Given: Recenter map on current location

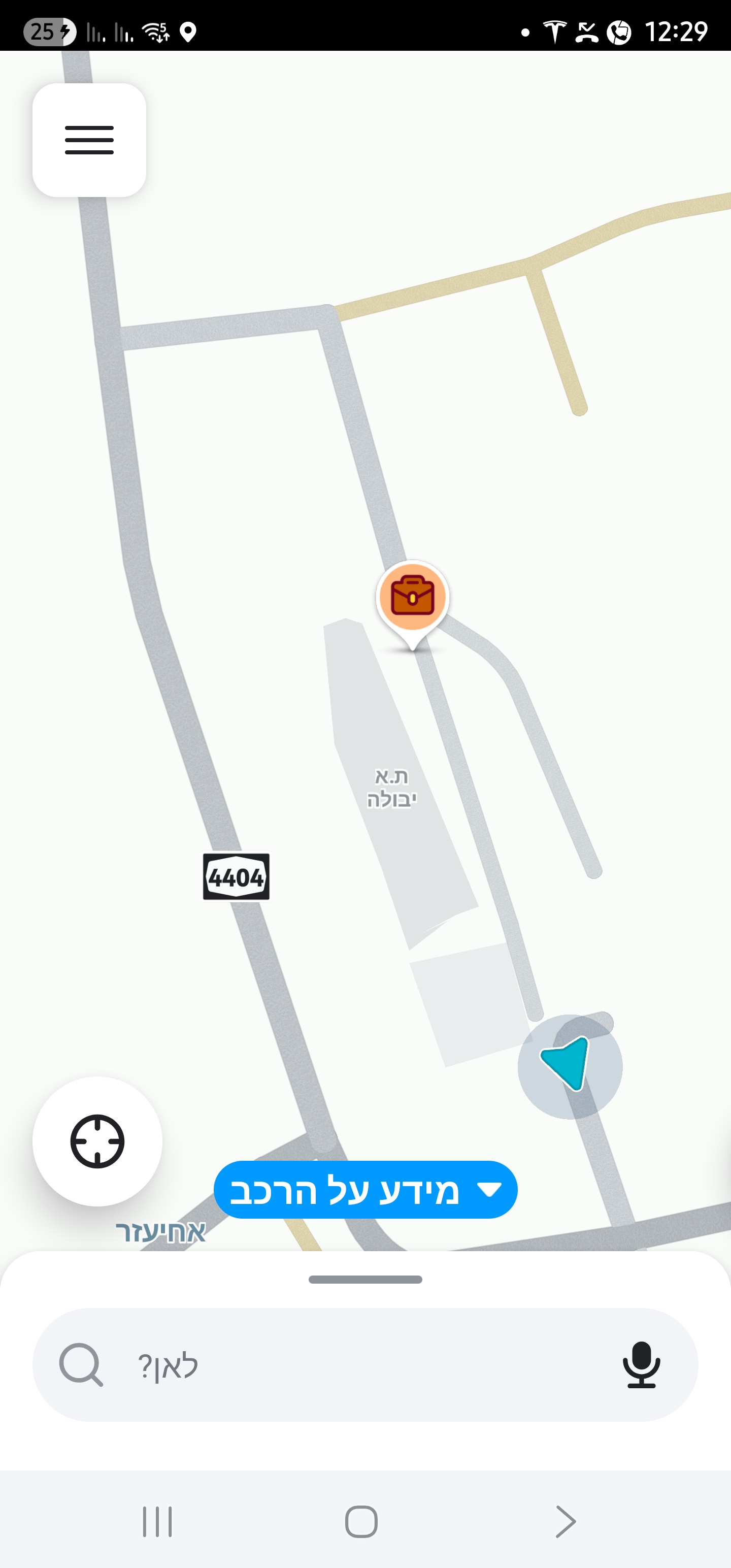Looking at the screenshot, I should tap(97, 1141).
